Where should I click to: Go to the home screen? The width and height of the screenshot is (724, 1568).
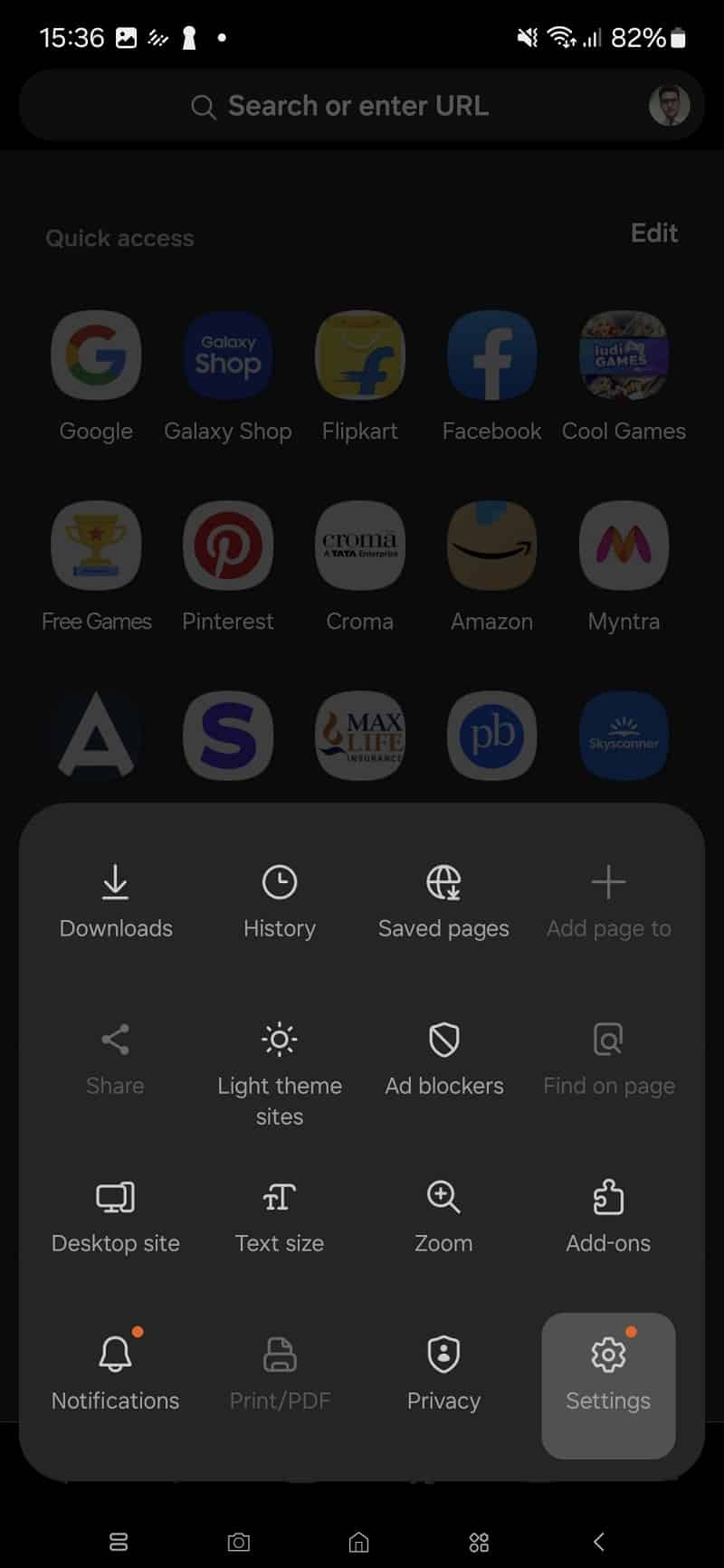pyautogui.click(x=359, y=1541)
